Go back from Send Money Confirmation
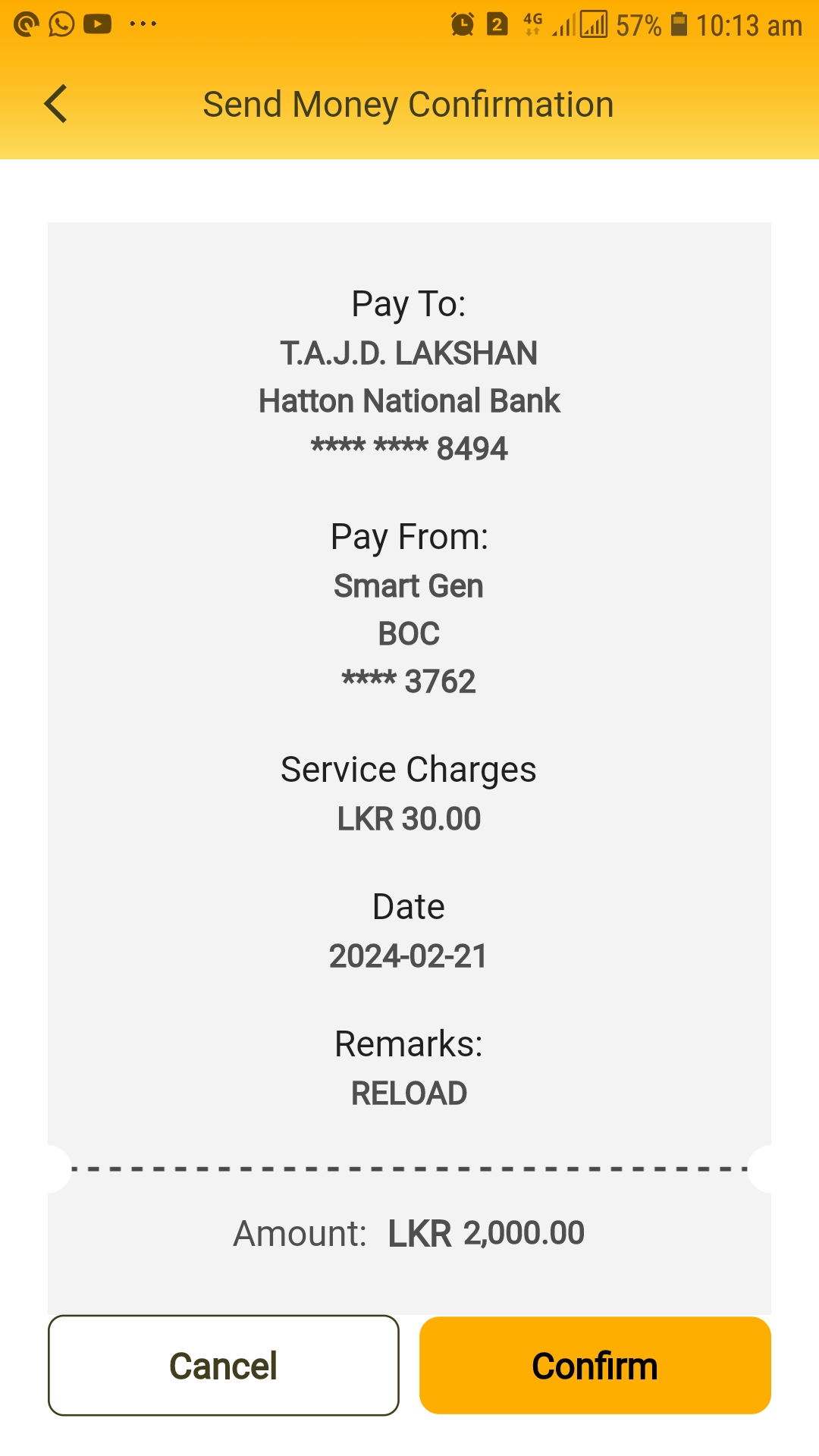Viewport: 819px width, 1456px height. point(56,104)
